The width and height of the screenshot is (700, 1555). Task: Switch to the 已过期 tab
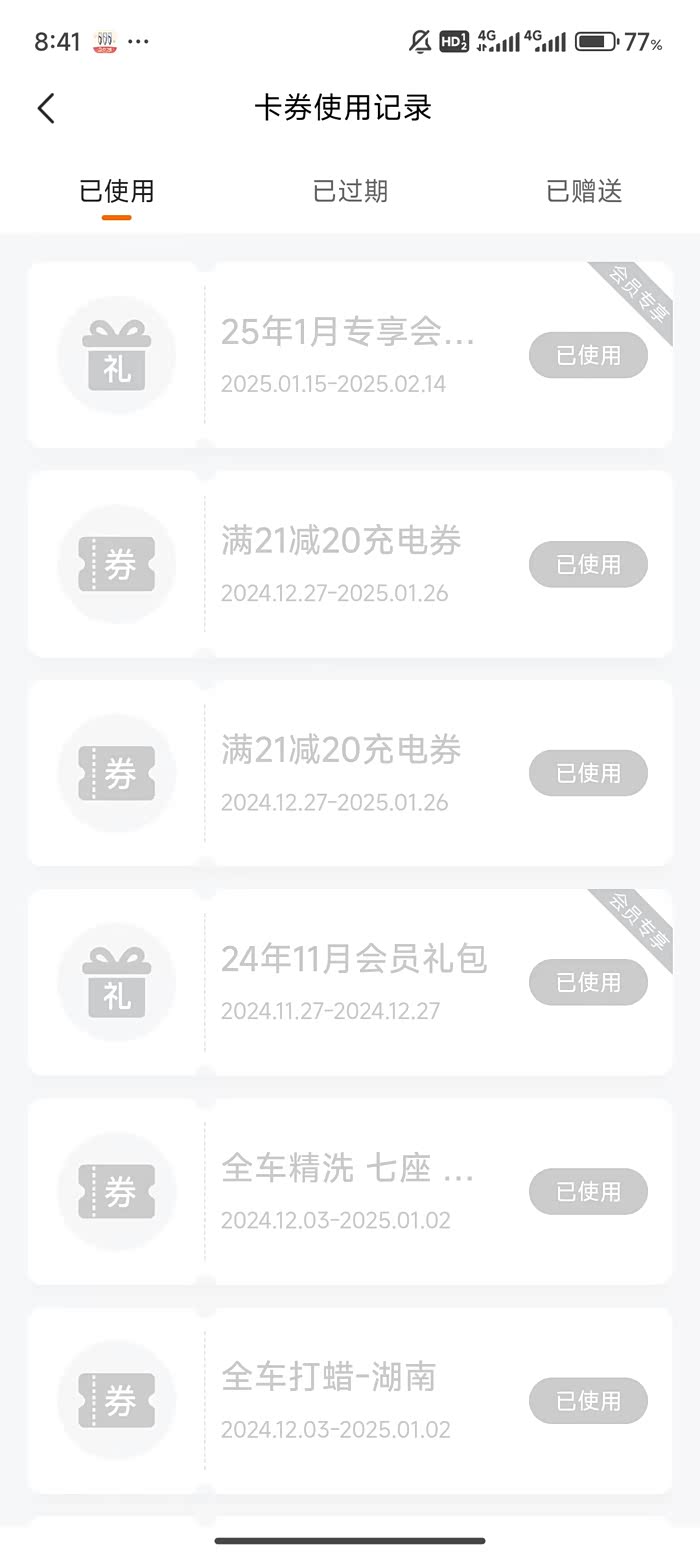click(350, 191)
